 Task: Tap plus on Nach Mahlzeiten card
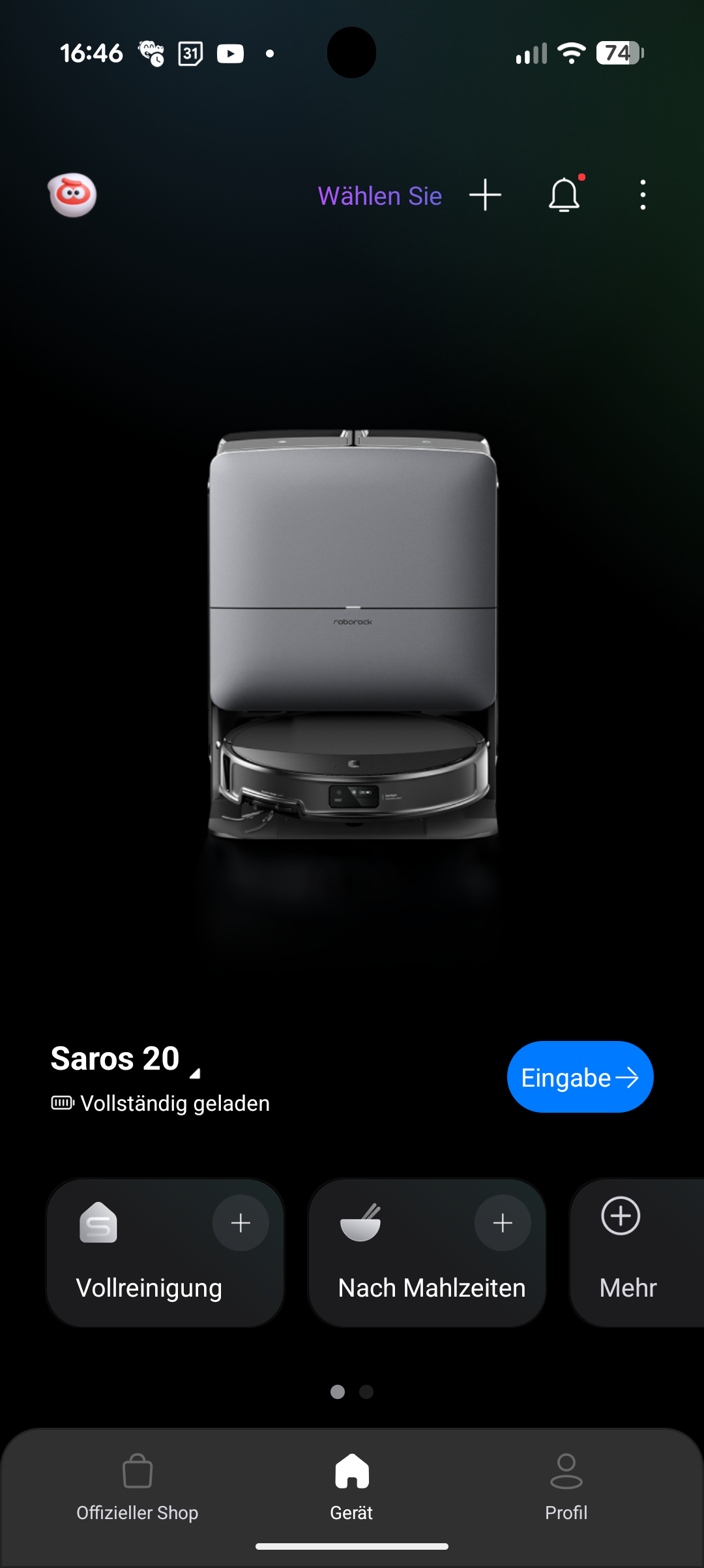pyautogui.click(x=502, y=1223)
